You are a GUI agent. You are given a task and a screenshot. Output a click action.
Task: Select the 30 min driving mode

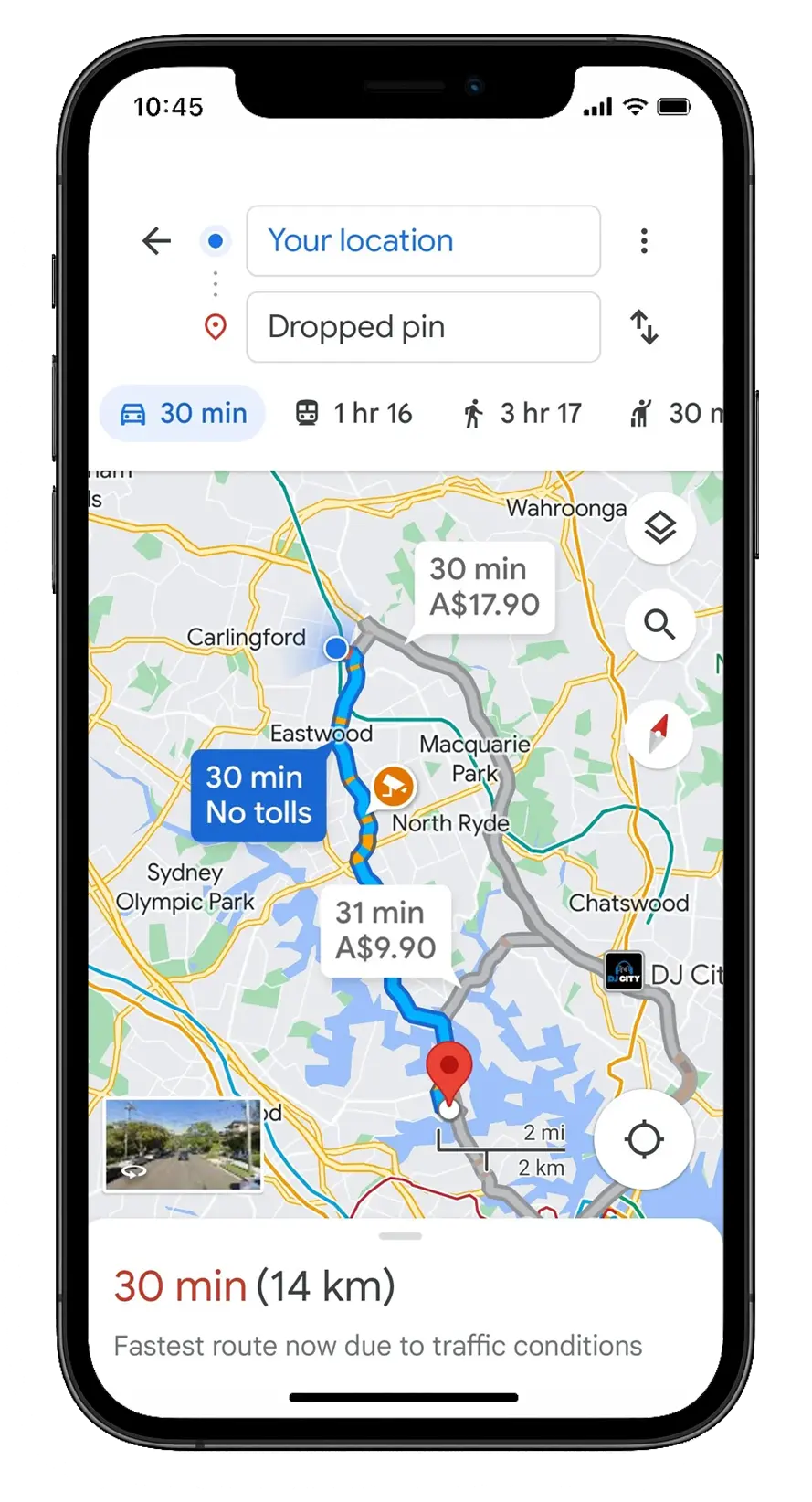pos(183,414)
